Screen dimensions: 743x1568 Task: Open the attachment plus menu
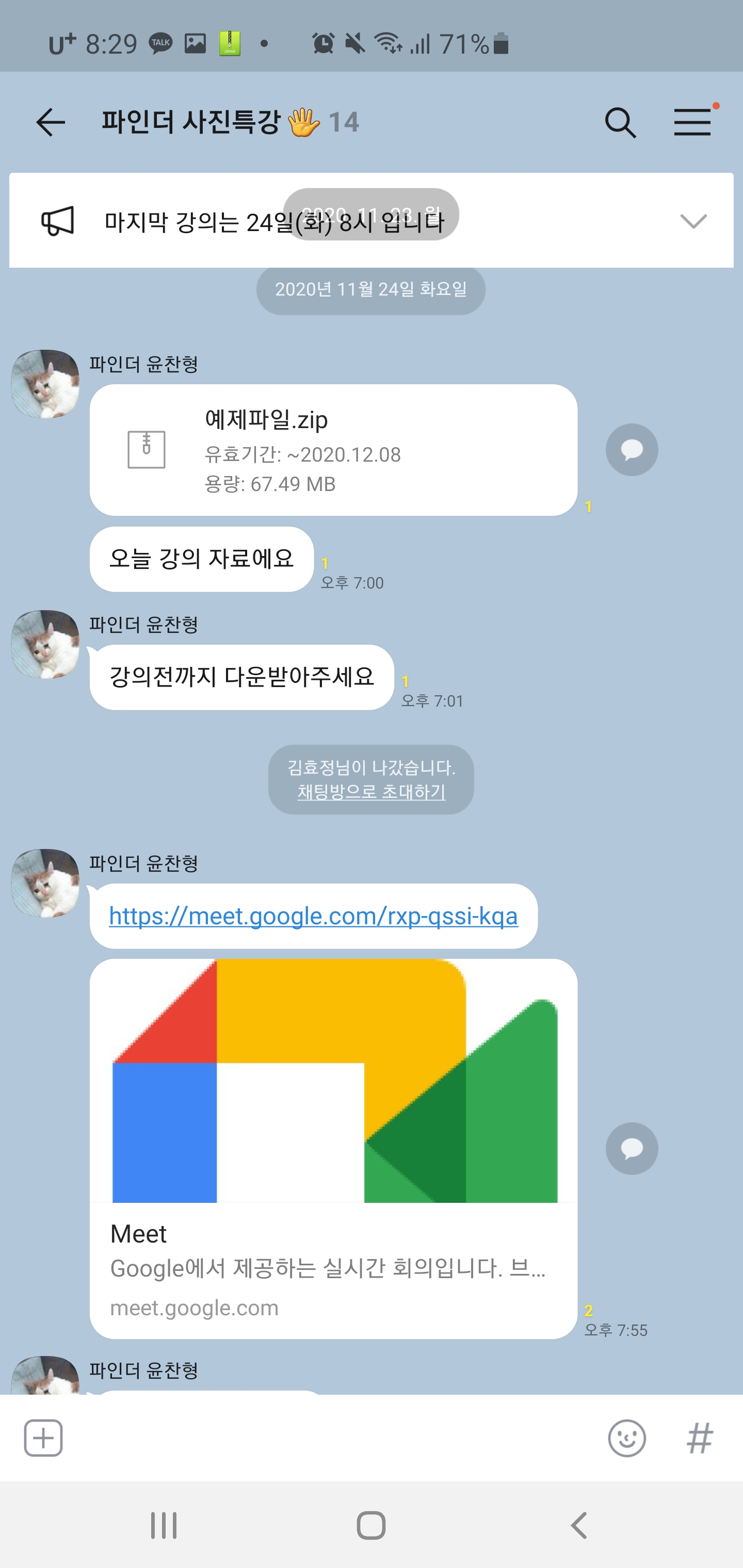coord(43,1439)
